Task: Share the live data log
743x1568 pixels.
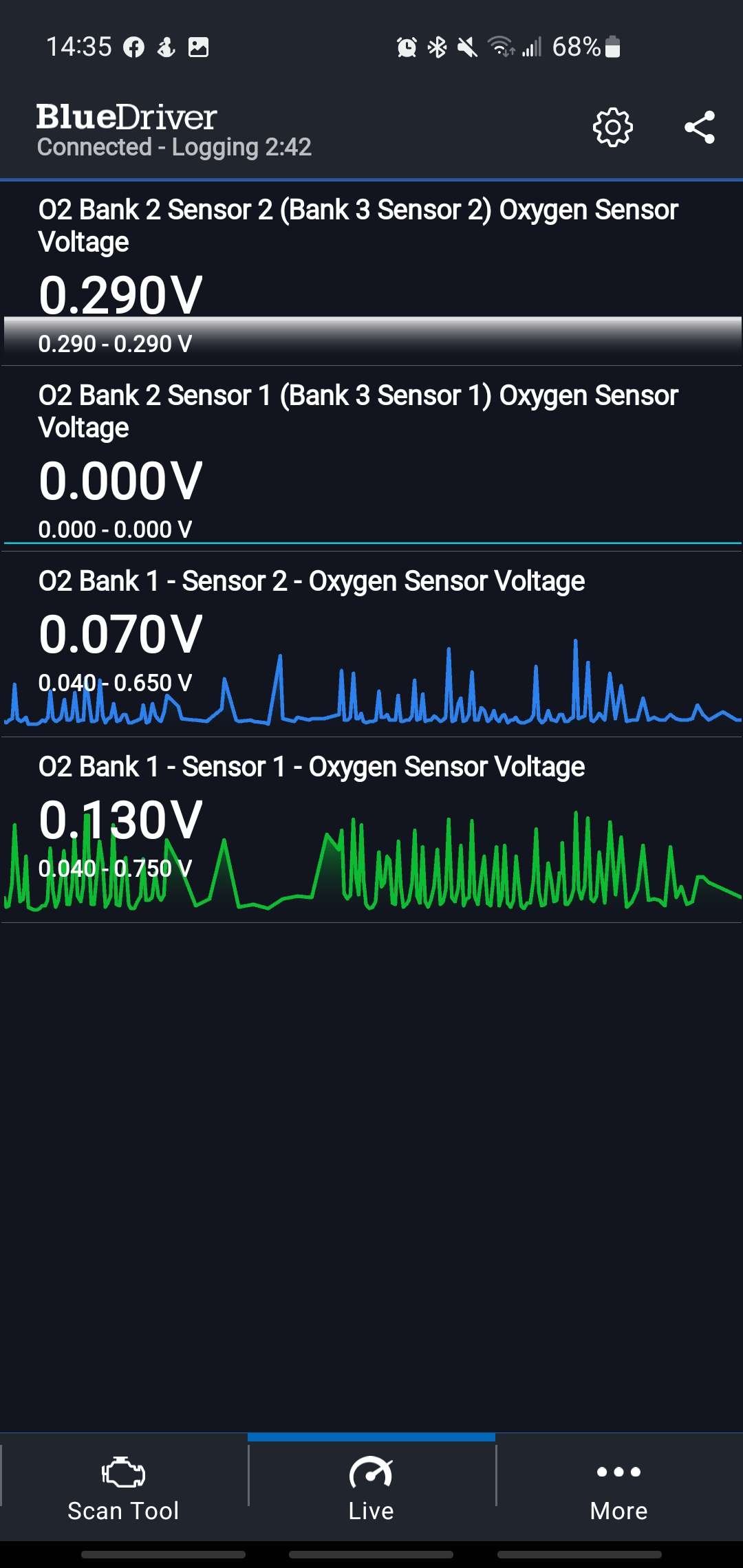Action: point(700,127)
